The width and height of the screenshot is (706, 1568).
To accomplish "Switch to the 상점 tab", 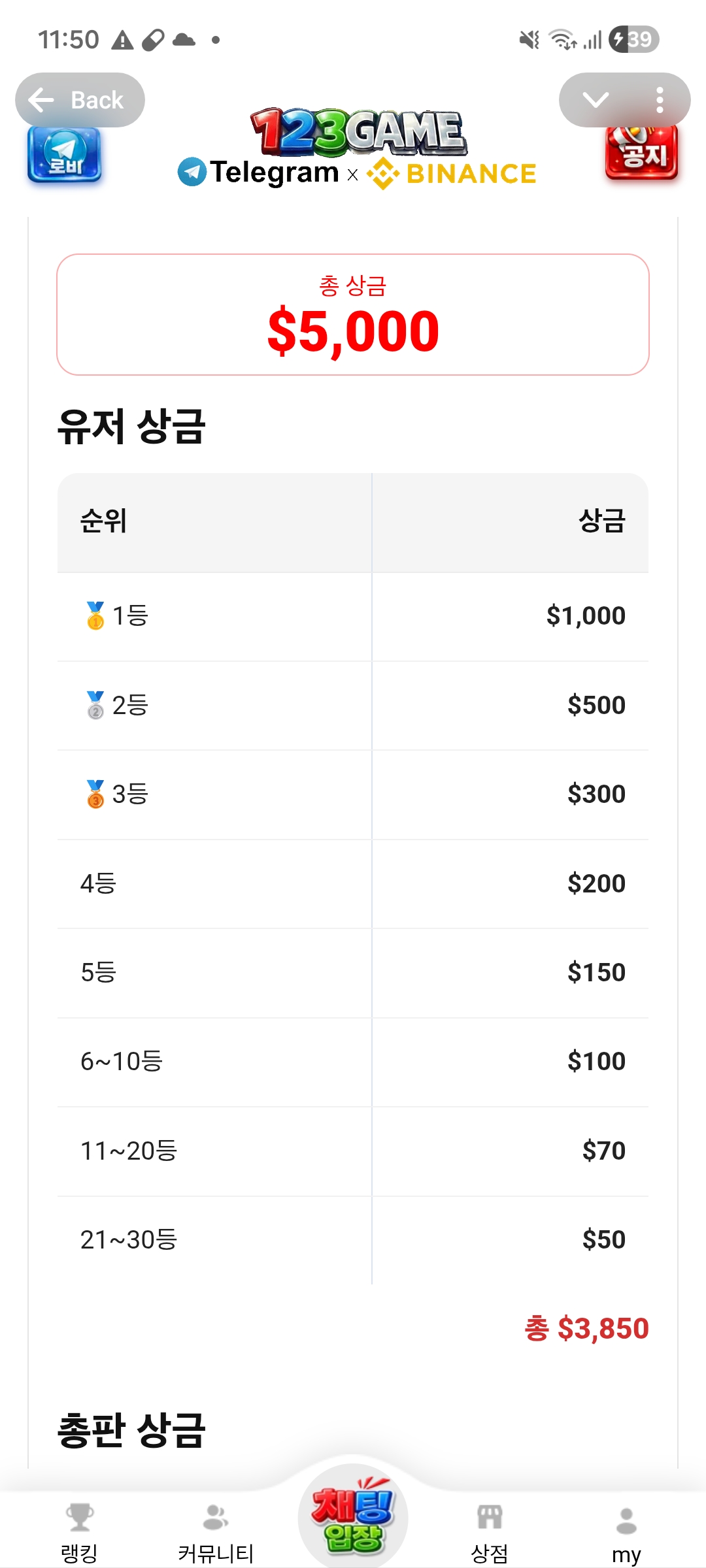I will 490,1532.
